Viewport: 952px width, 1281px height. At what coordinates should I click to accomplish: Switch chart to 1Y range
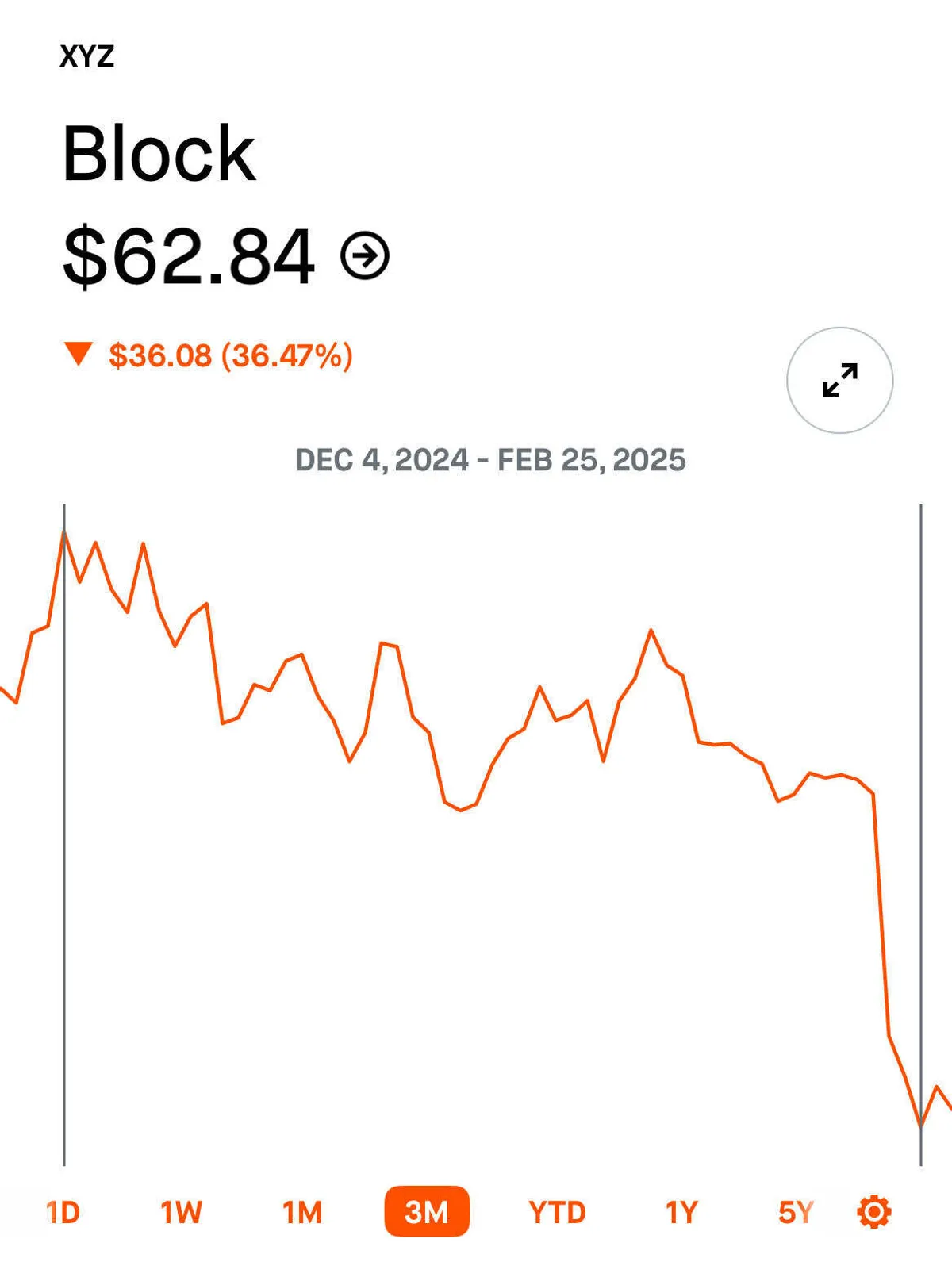[x=681, y=1212]
